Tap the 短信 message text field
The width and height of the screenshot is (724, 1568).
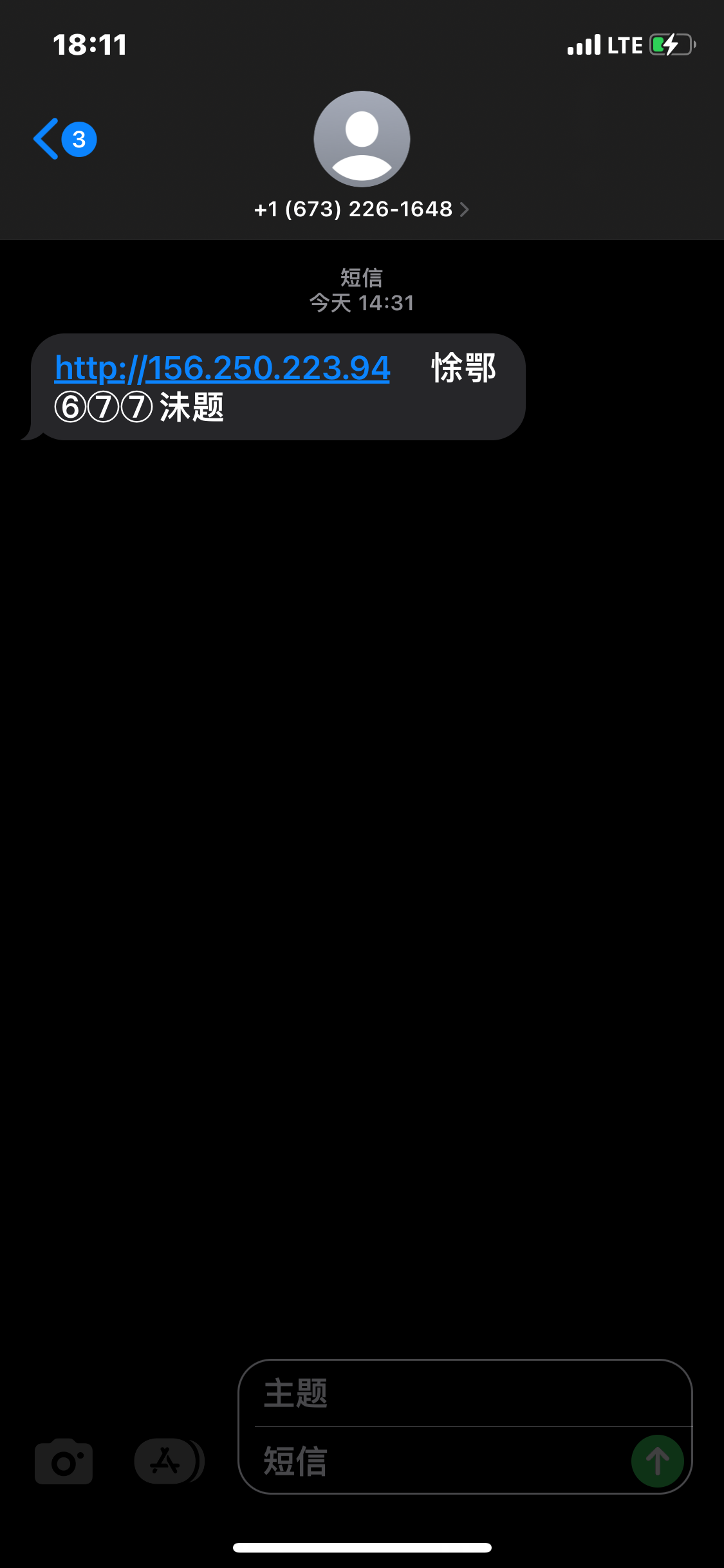[438, 1461]
